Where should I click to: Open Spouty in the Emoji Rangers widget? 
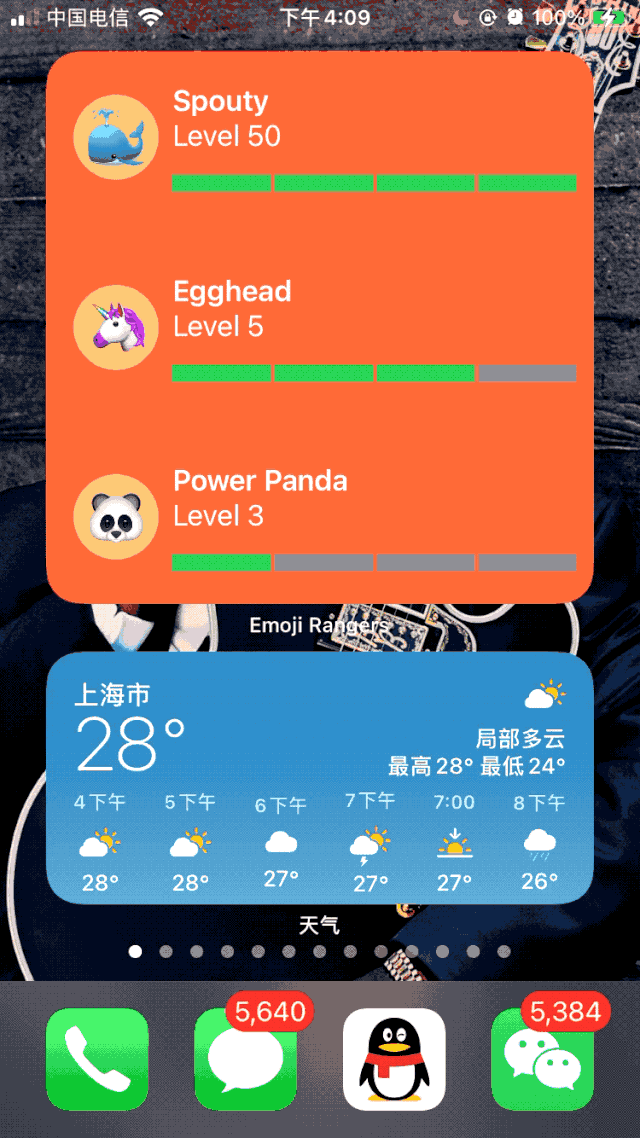coord(320,140)
